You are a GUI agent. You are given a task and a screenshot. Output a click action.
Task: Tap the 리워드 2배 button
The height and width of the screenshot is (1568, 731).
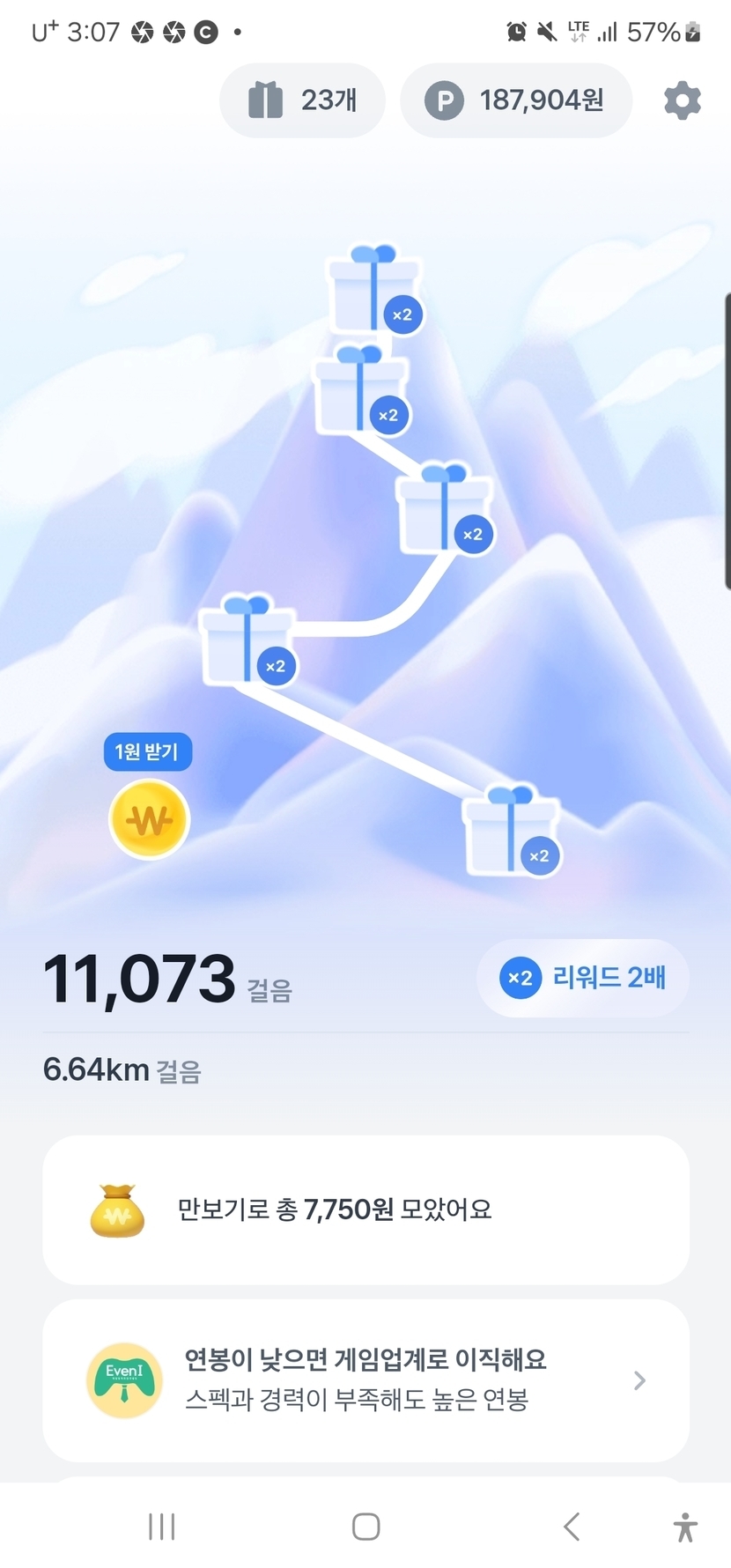point(582,978)
